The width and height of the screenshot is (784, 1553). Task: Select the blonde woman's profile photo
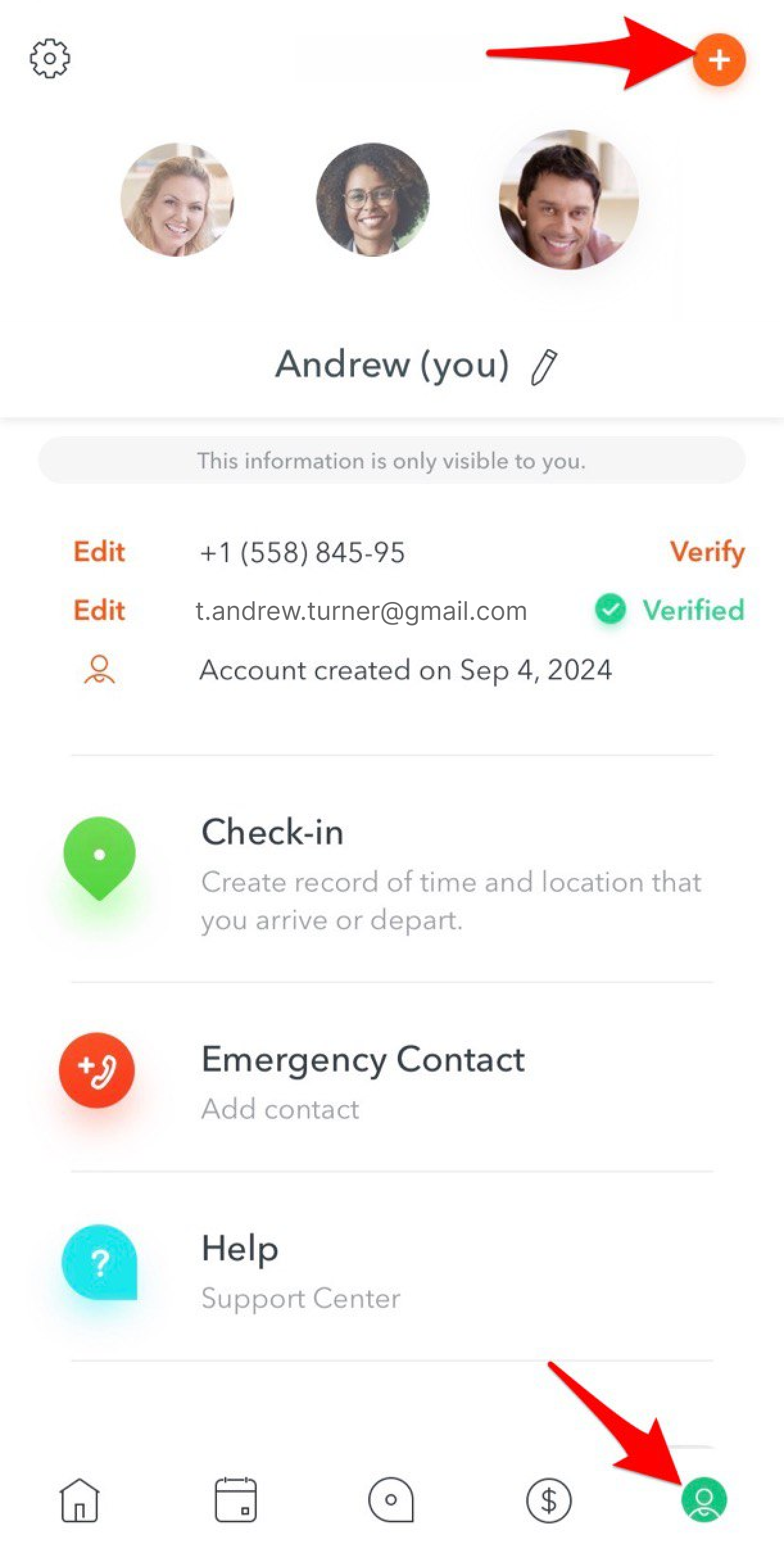click(177, 200)
